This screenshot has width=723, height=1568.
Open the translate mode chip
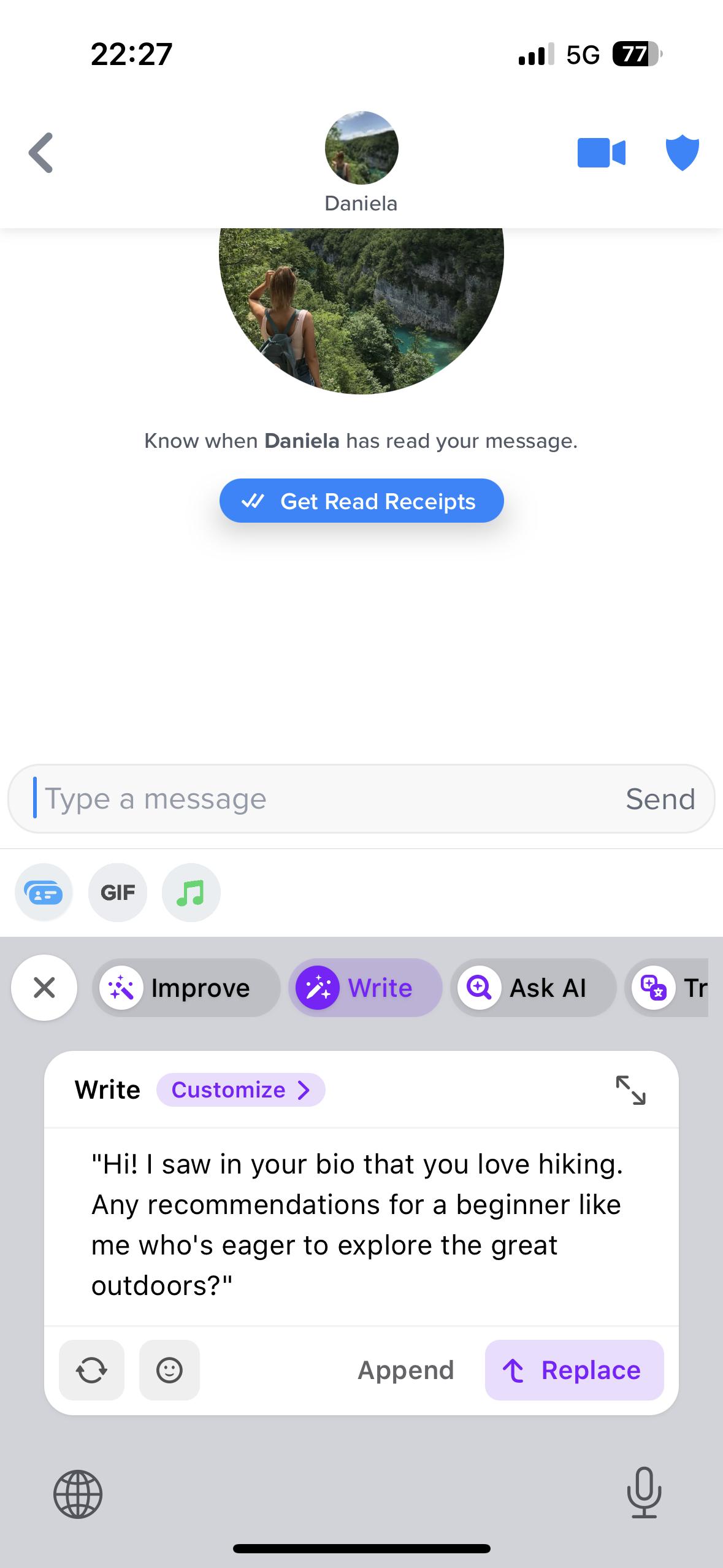coord(668,988)
